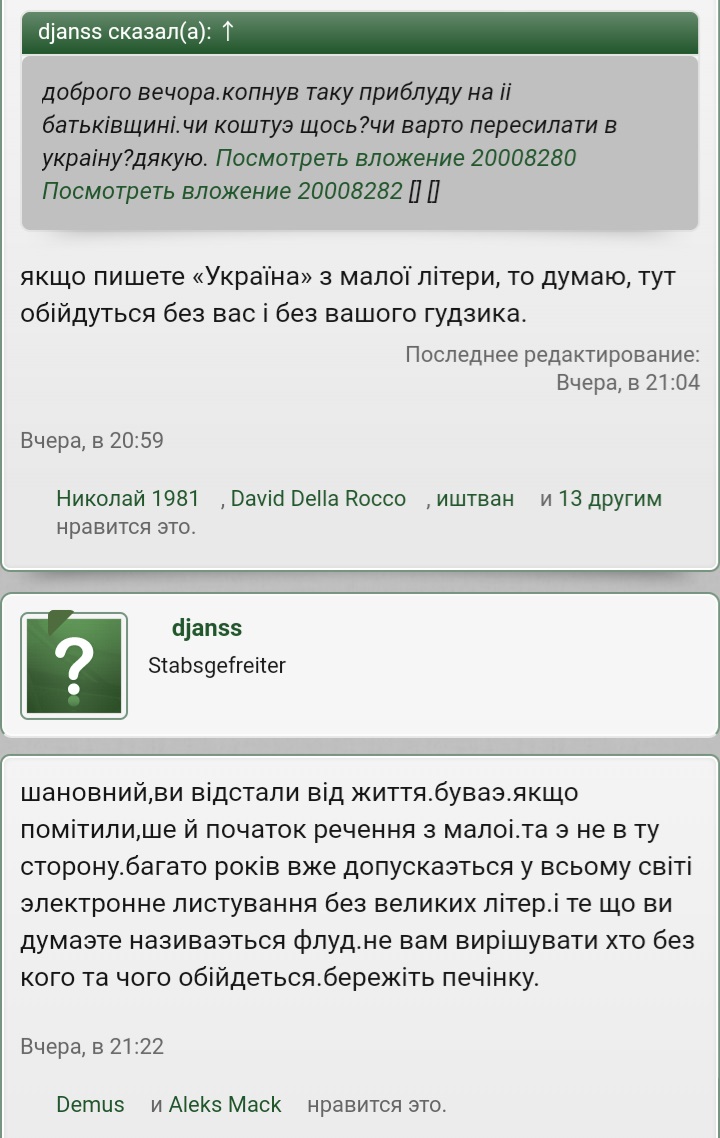720x1138 pixels.
Task: View Demus's profile
Action: pos(90,1104)
